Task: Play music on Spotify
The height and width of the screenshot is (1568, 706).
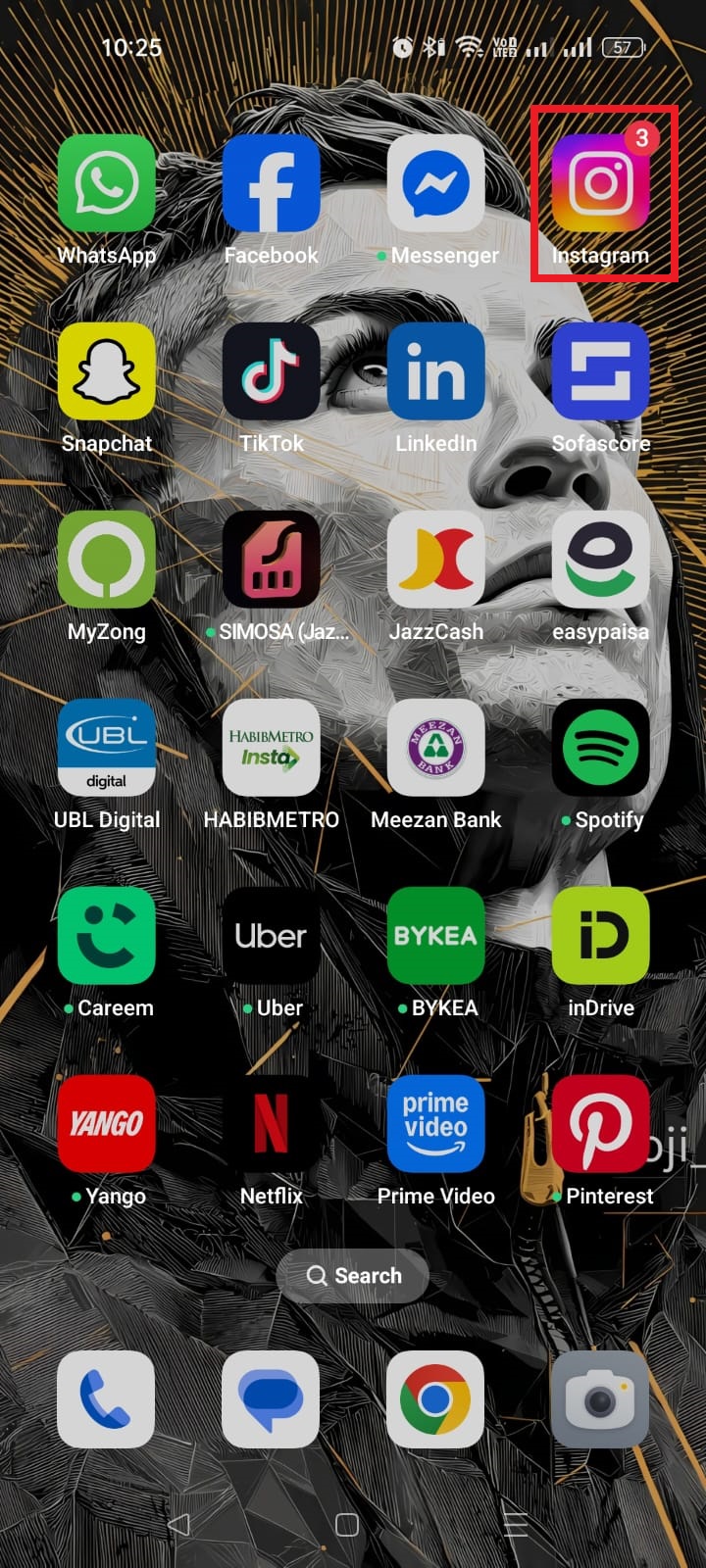Action: [601, 749]
